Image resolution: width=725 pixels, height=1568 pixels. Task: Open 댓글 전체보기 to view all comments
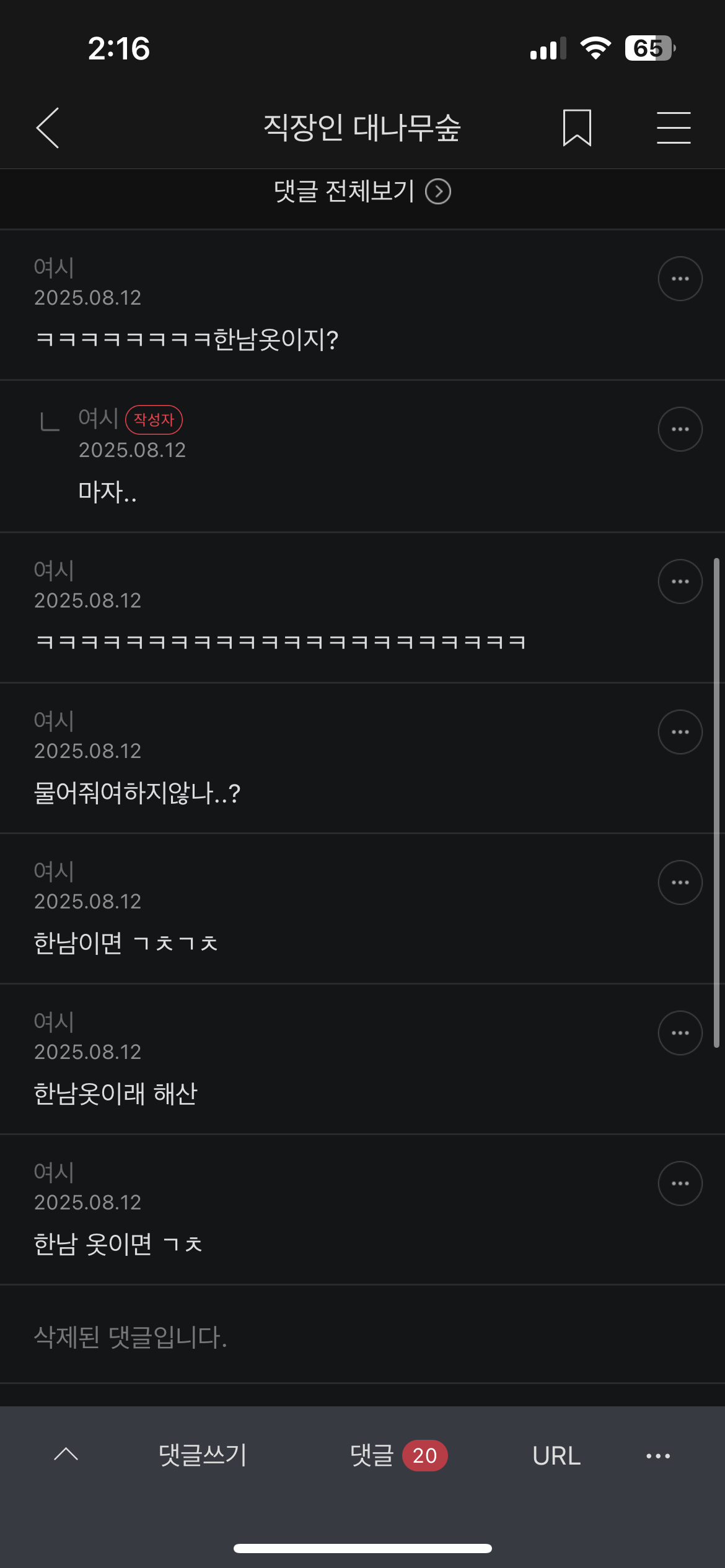click(x=362, y=191)
